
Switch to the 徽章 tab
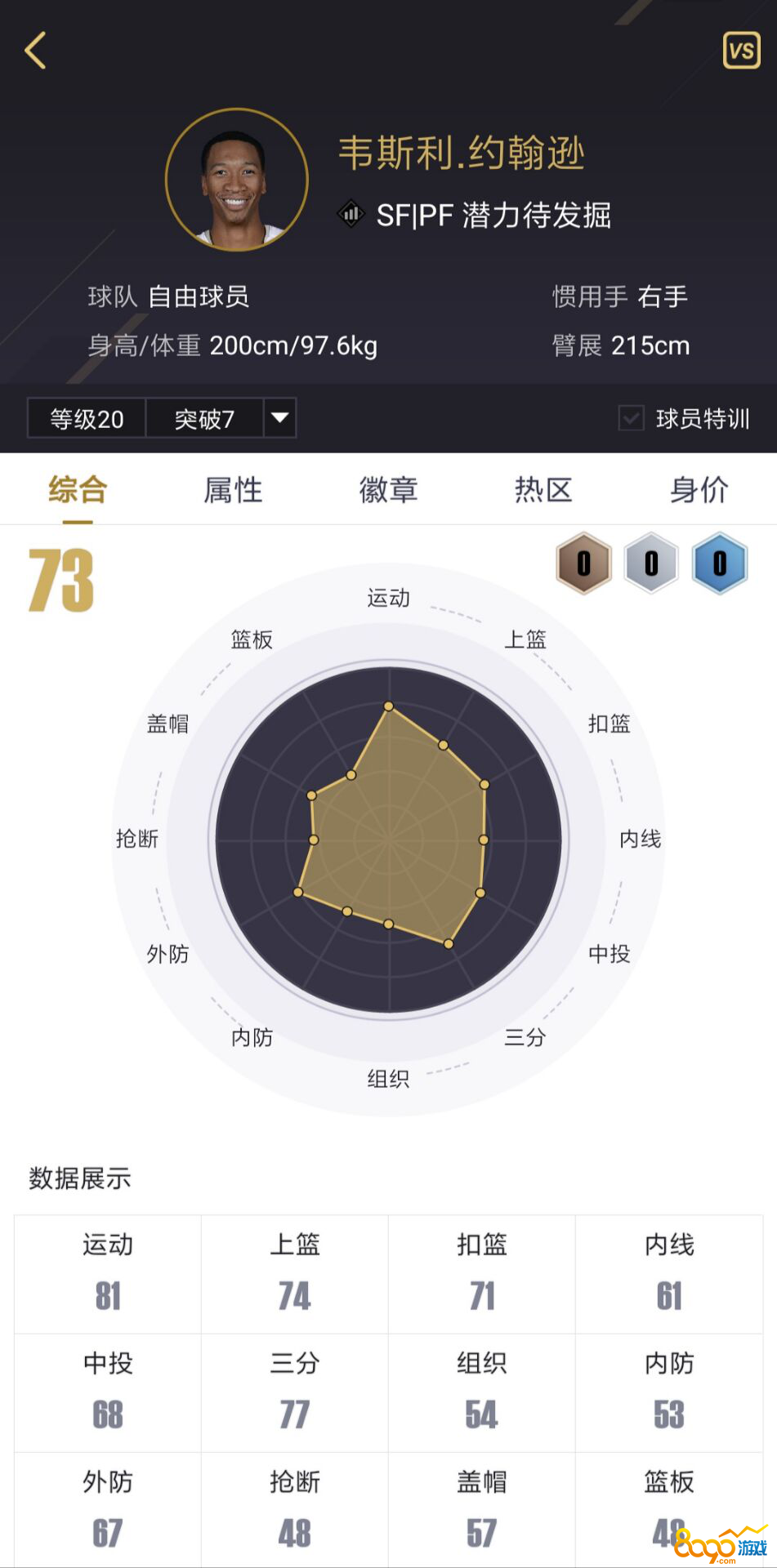388,490
